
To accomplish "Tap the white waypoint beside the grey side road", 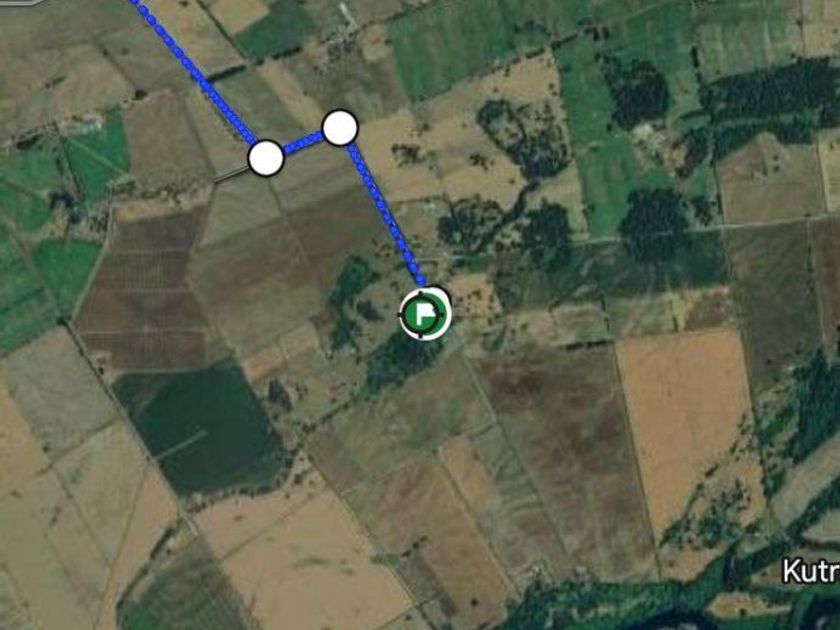I will click(x=266, y=158).
